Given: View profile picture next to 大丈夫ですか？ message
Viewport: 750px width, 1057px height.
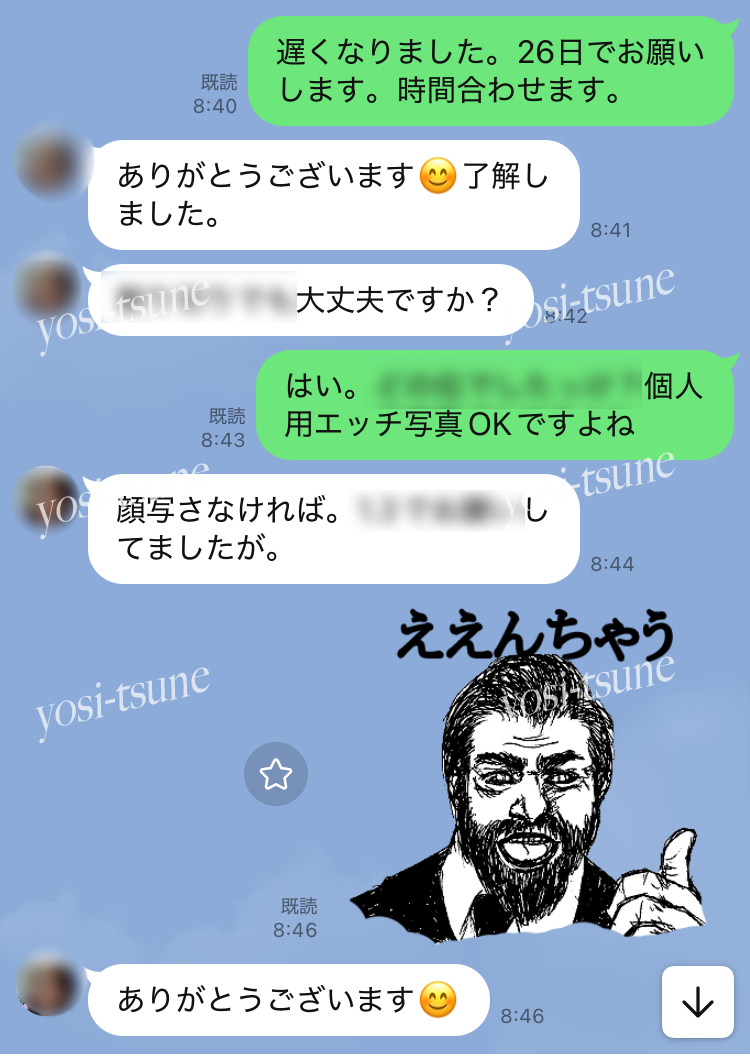Looking at the screenshot, I should 49,286.
